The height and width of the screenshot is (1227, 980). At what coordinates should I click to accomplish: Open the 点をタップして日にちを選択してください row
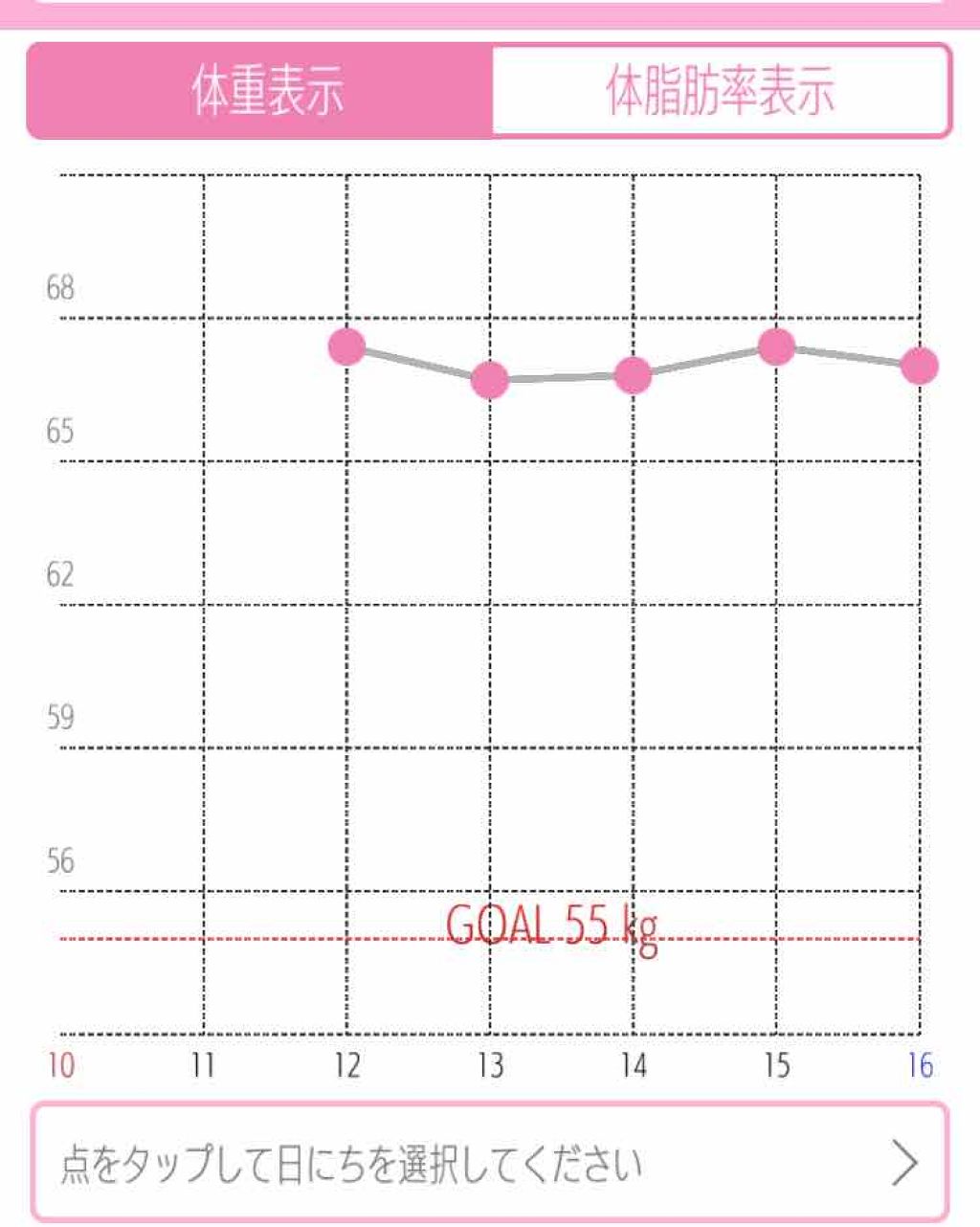pos(490,1164)
